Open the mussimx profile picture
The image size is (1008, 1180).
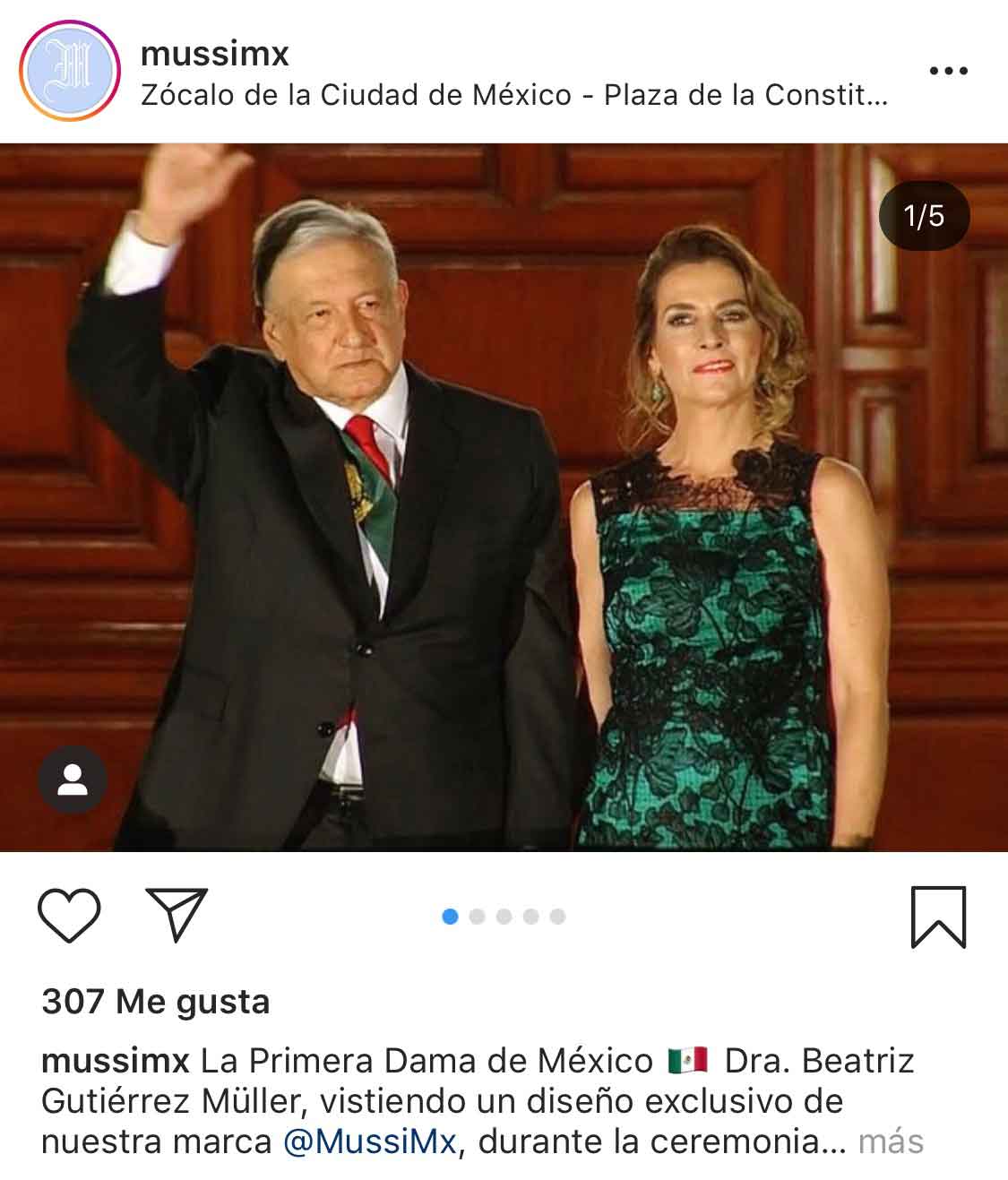70,70
